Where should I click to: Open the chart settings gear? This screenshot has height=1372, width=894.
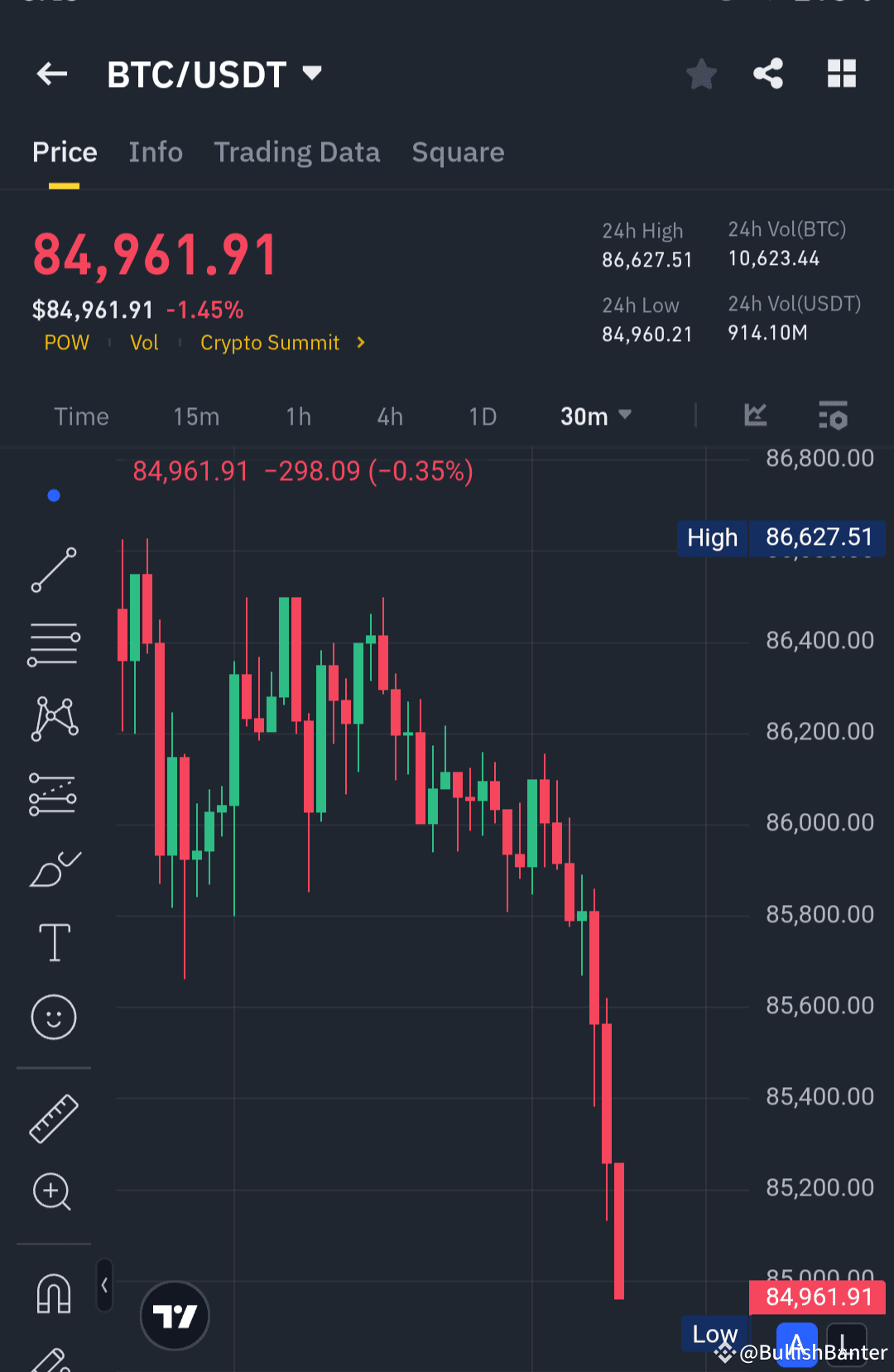[x=834, y=416]
